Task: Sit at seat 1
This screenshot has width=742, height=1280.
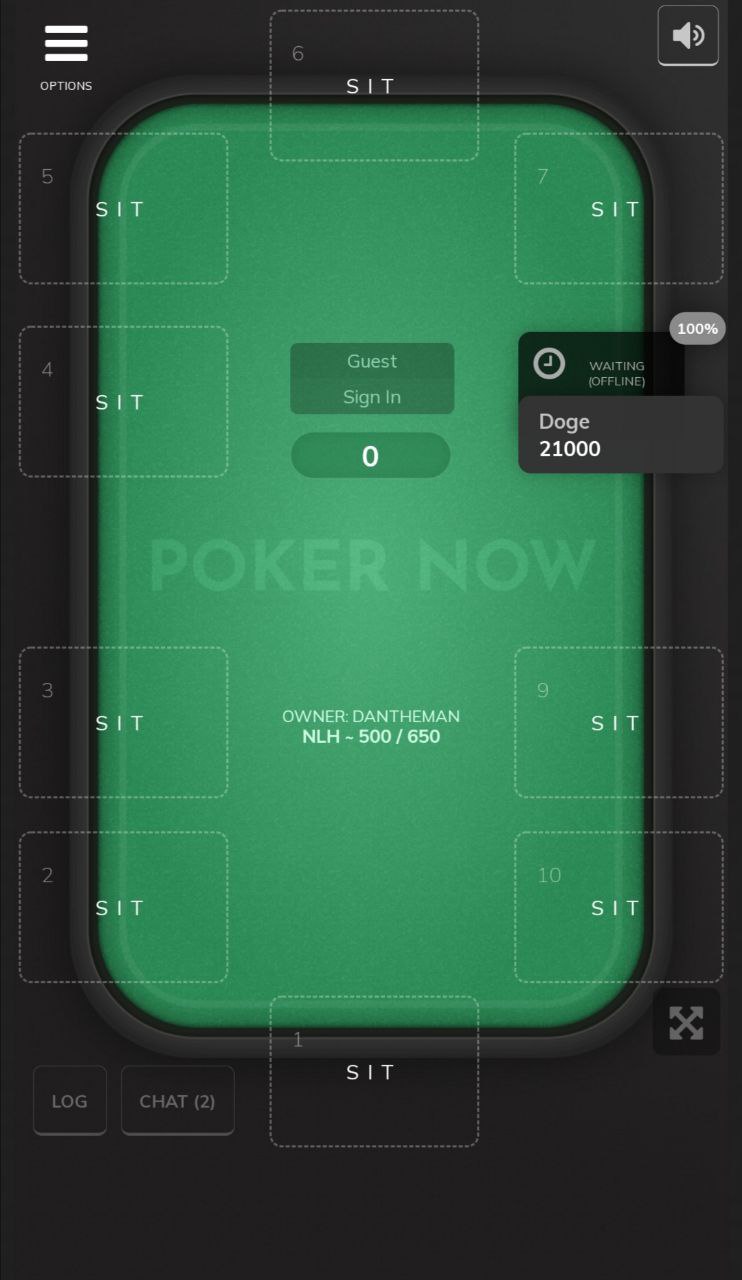Action: point(374,1072)
